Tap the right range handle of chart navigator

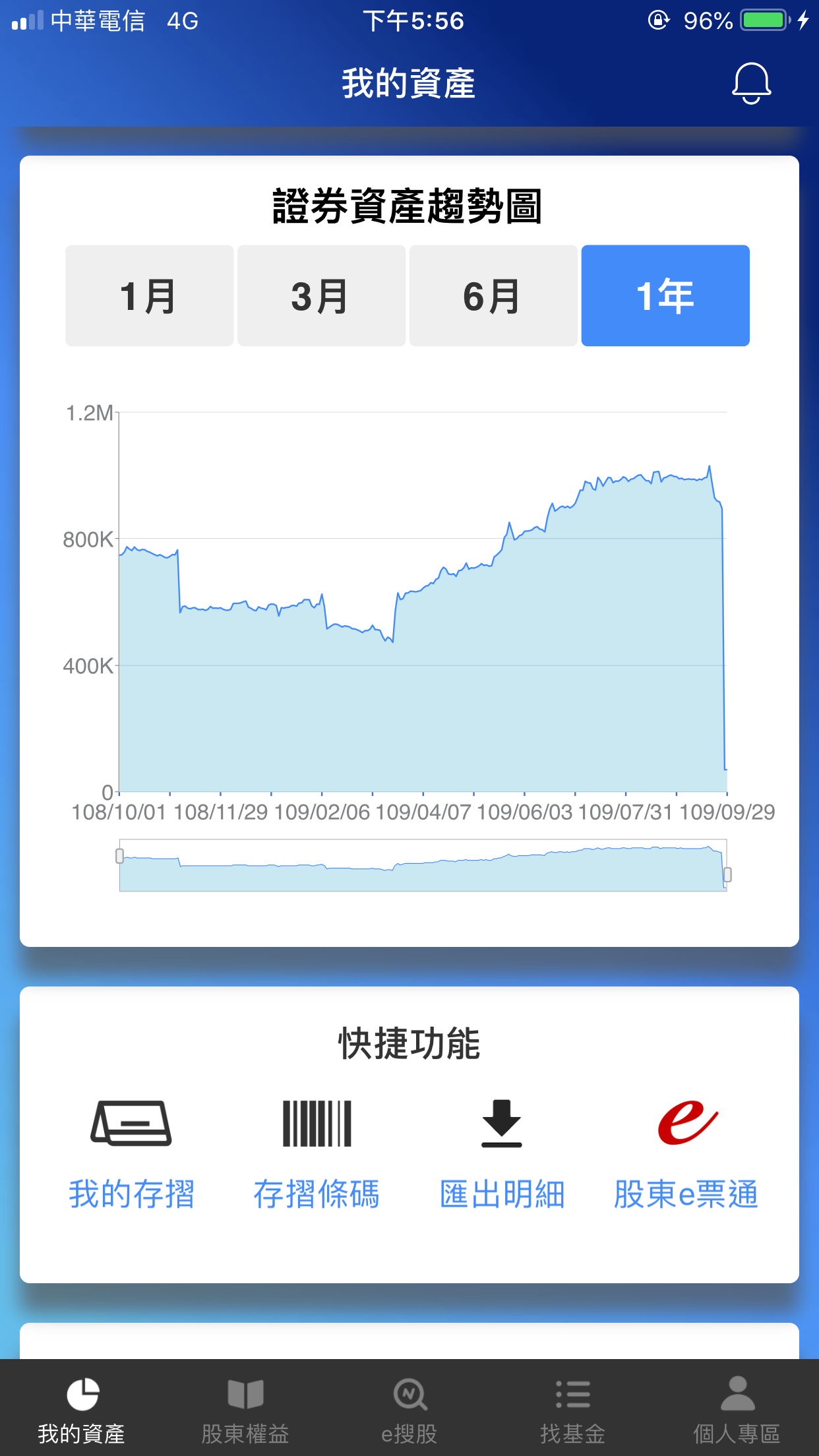727,874
